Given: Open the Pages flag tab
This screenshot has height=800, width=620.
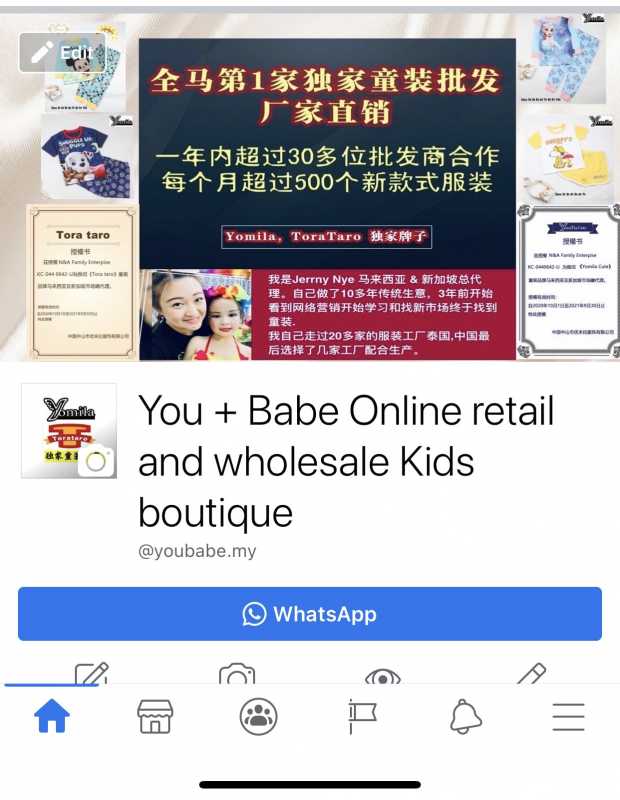Looking at the screenshot, I should [362, 716].
